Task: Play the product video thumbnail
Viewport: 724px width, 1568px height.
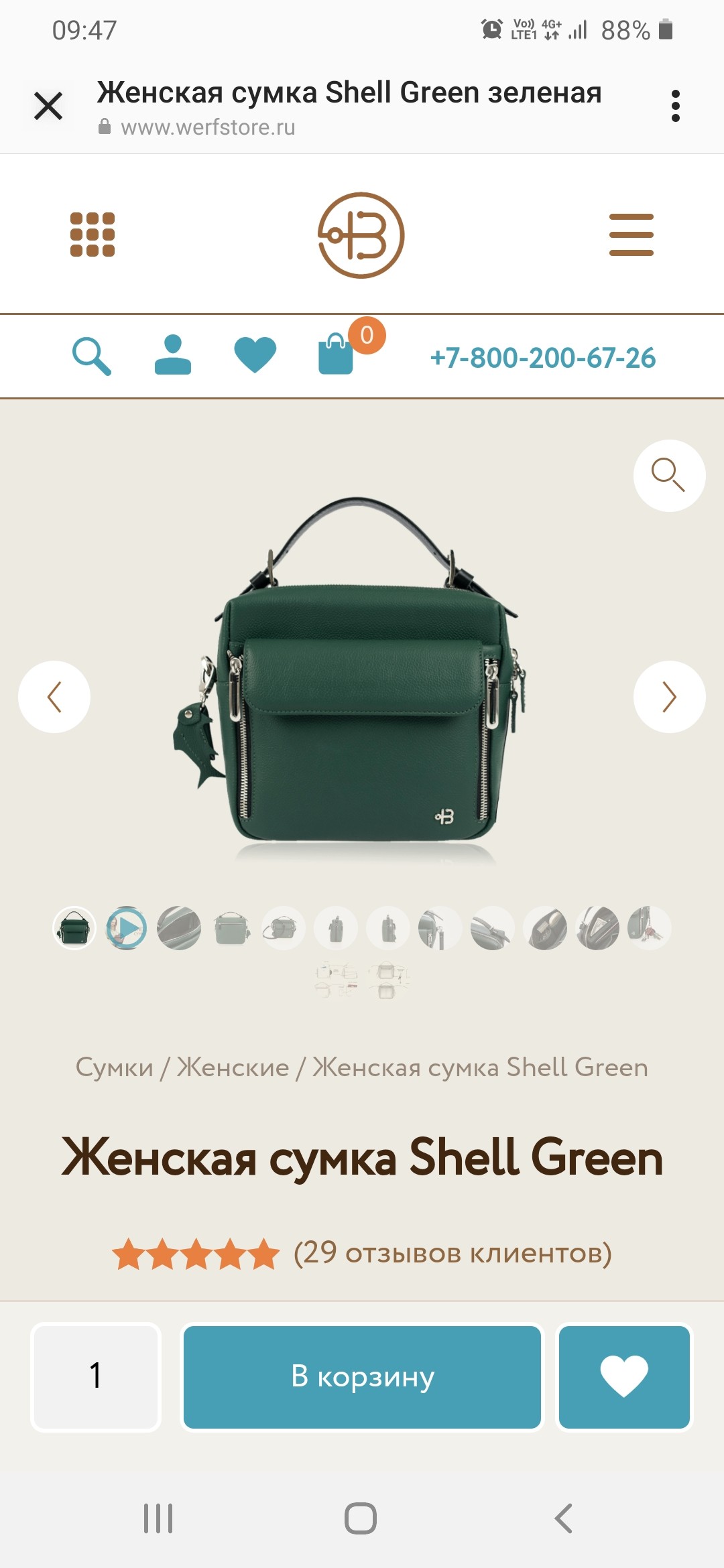Action: click(x=126, y=928)
